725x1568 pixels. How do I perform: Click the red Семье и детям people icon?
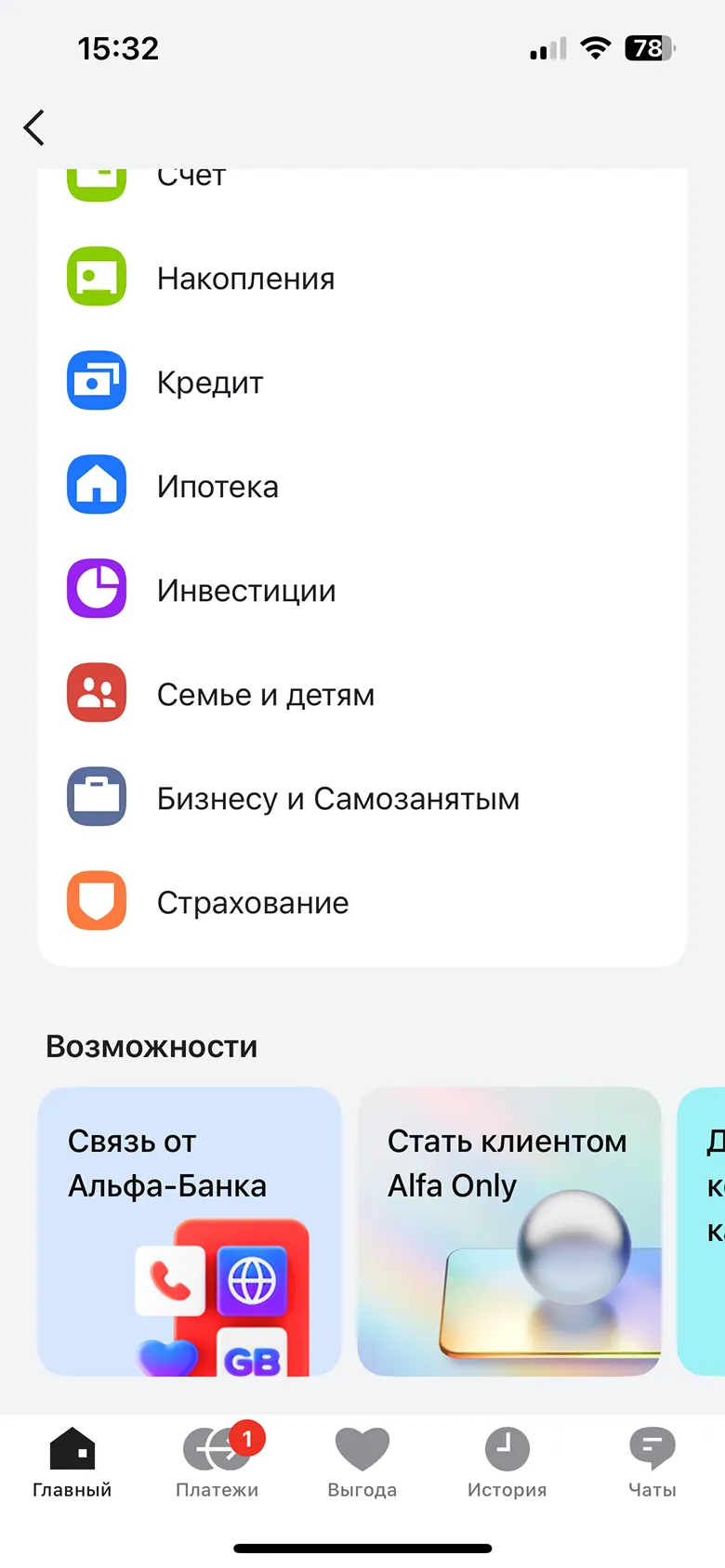pyautogui.click(x=96, y=693)
